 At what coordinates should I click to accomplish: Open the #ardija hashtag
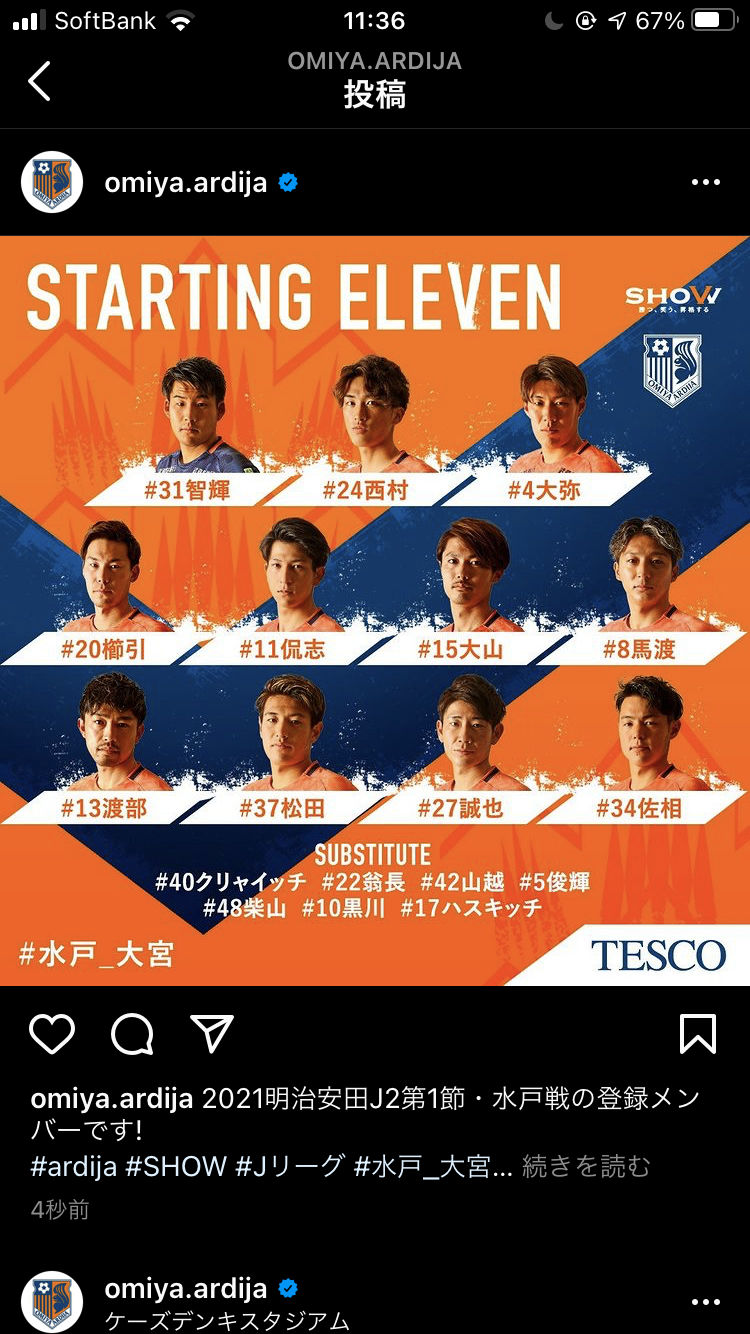tap(73, 1166)
